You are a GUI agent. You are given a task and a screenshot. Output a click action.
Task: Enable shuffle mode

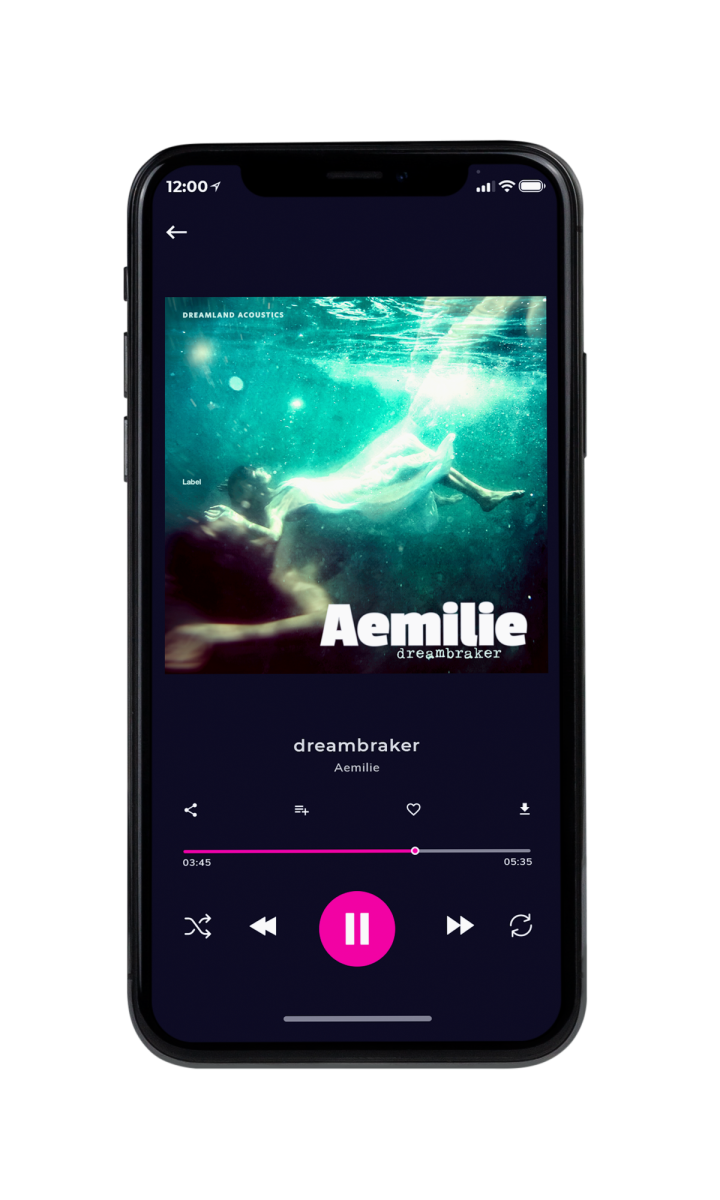pyautogui.click(x=198, y=927)
